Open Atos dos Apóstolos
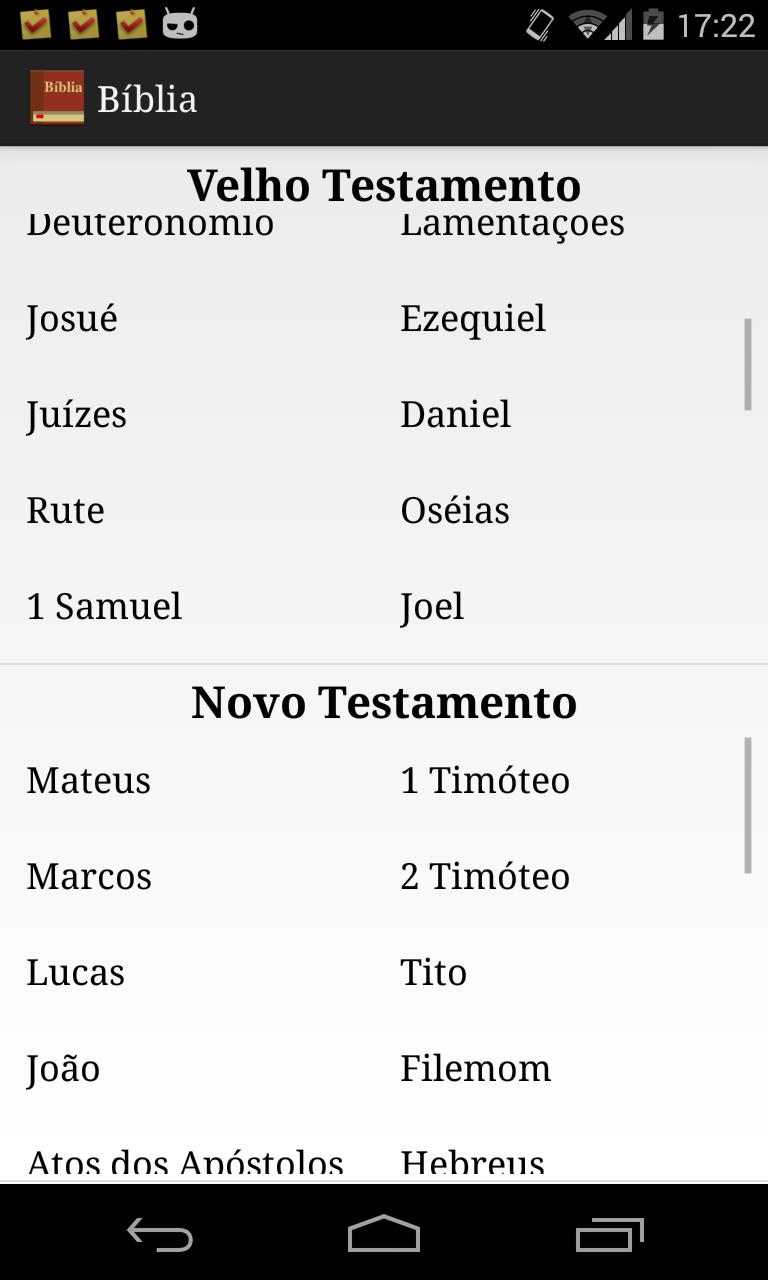Screen dimensions: 768x1280 pyautogui.click(x=185, y=1162)
